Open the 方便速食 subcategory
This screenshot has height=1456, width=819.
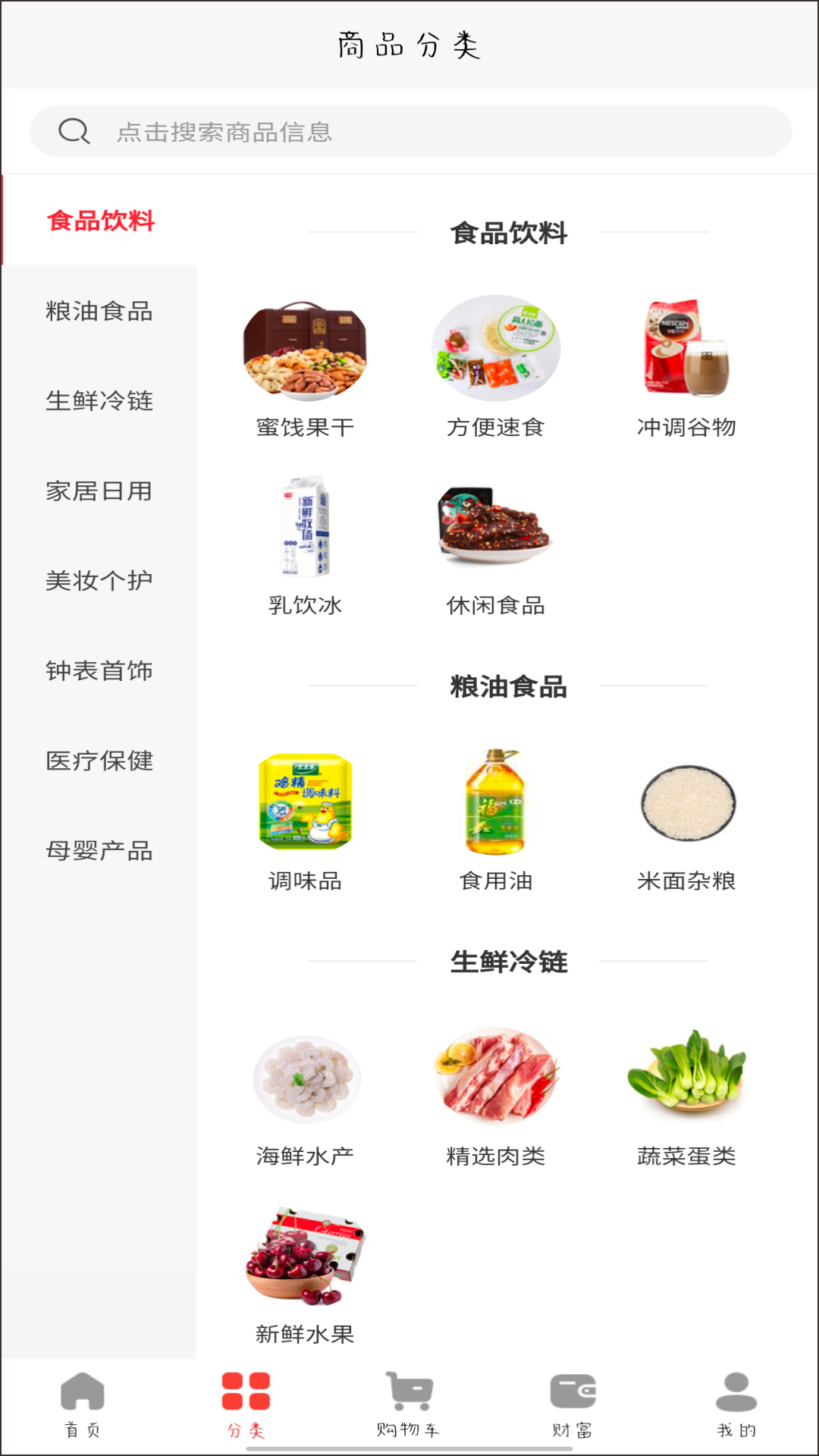(496, 367)
